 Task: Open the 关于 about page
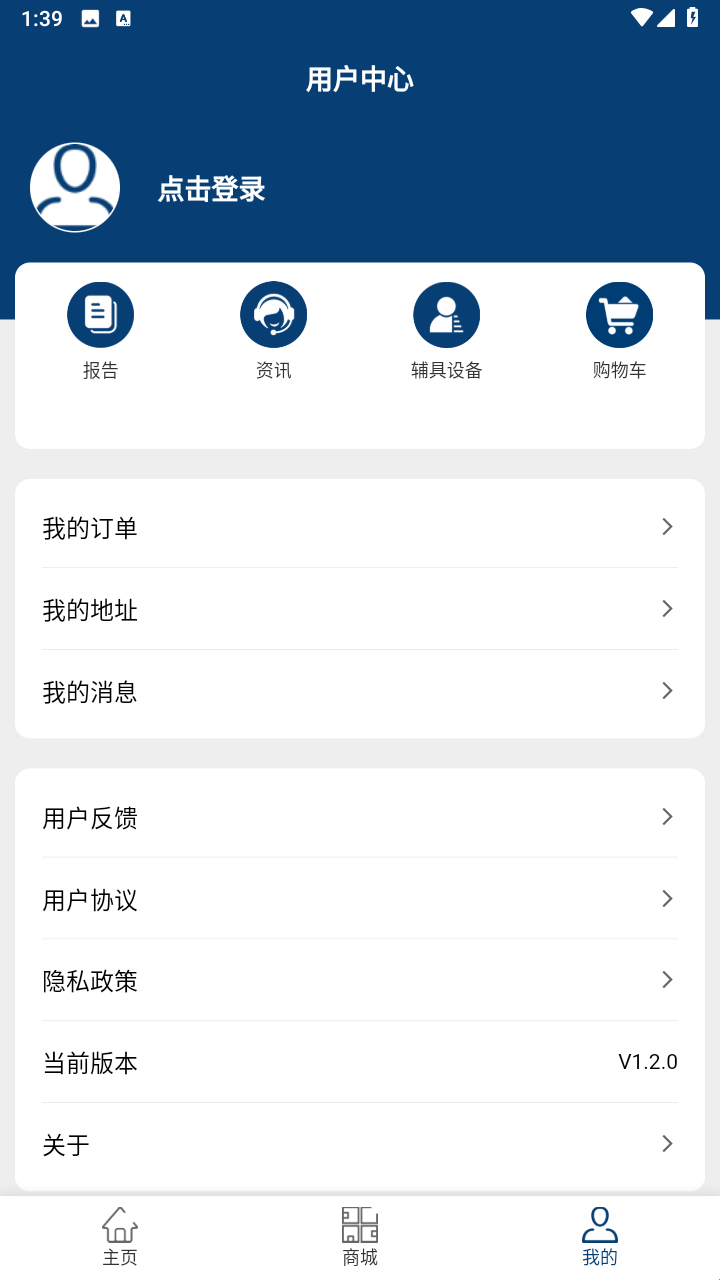(360, 1144)
